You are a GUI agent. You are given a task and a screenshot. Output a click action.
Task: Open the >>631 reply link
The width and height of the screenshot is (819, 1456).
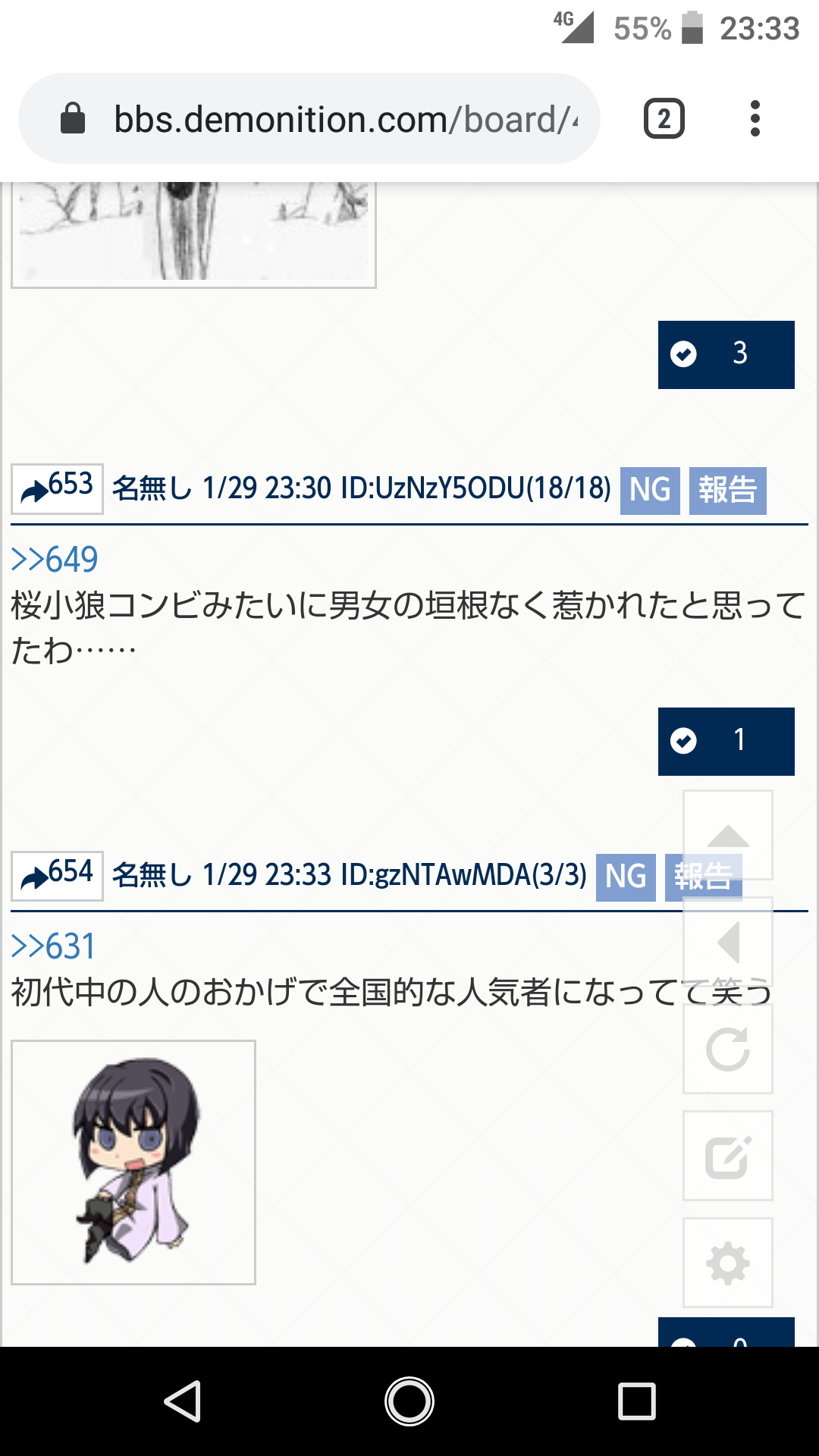[x=53, y=946]
